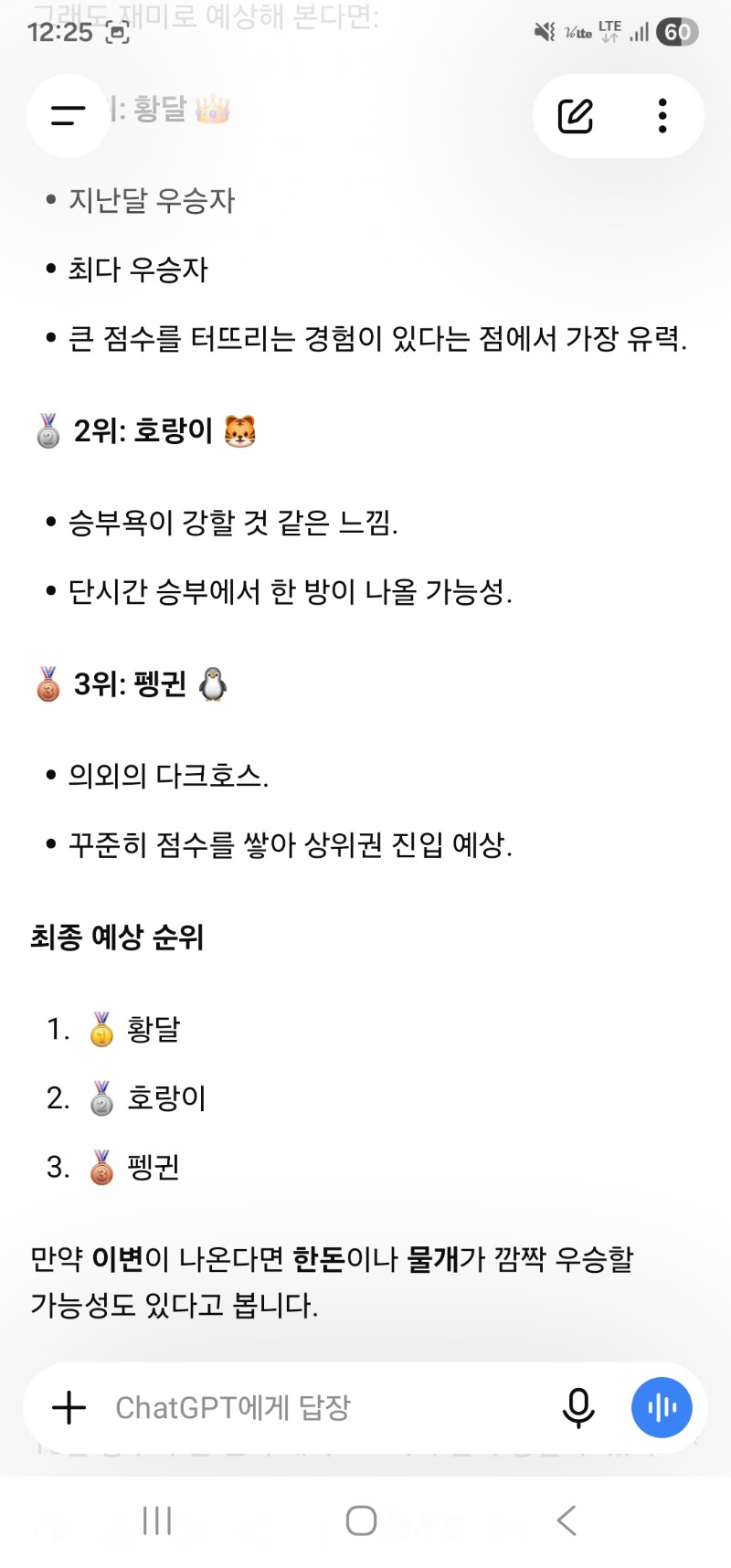
Task: Open the three-dot overflow menu
Action: pos(662,116)
